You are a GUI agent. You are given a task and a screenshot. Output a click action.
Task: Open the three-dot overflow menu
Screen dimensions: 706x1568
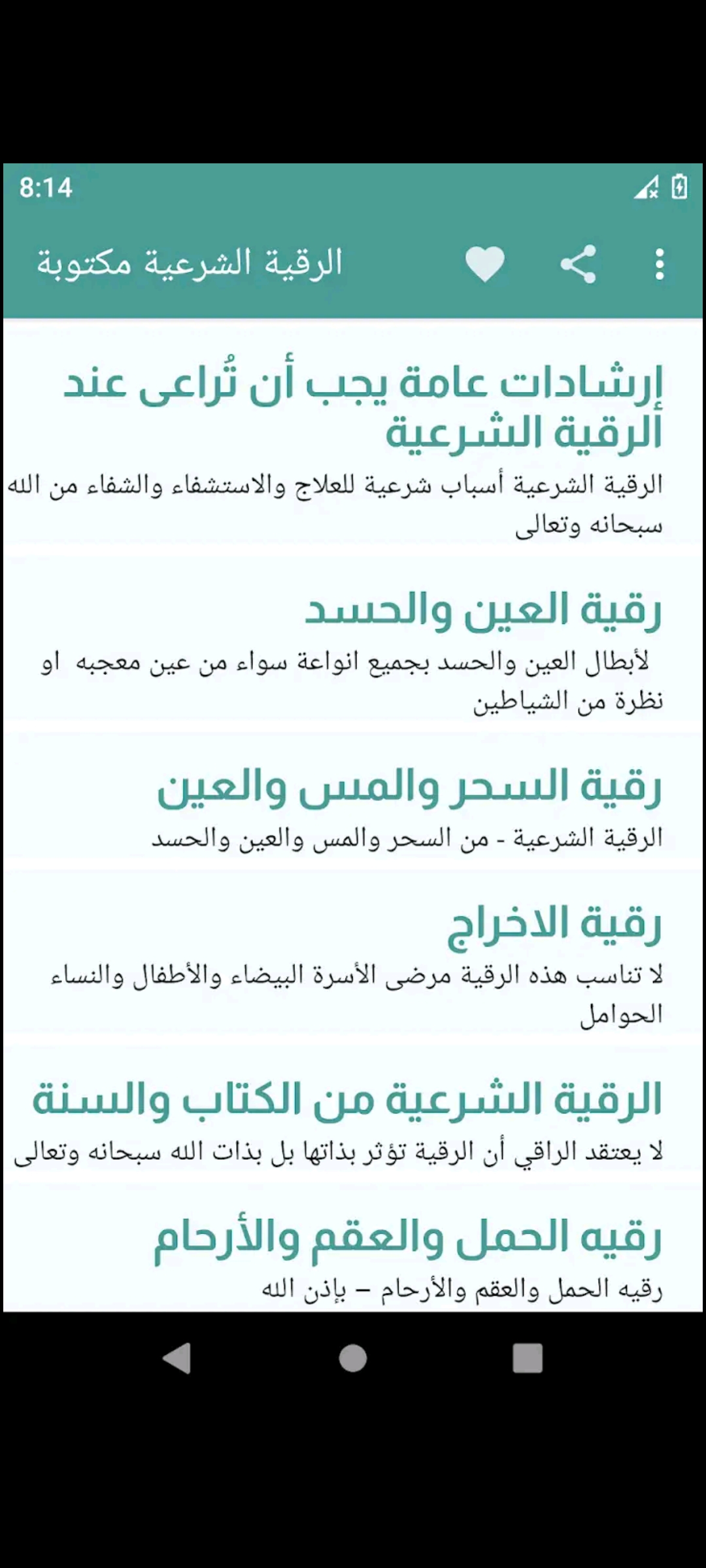(x=660, y=265)
